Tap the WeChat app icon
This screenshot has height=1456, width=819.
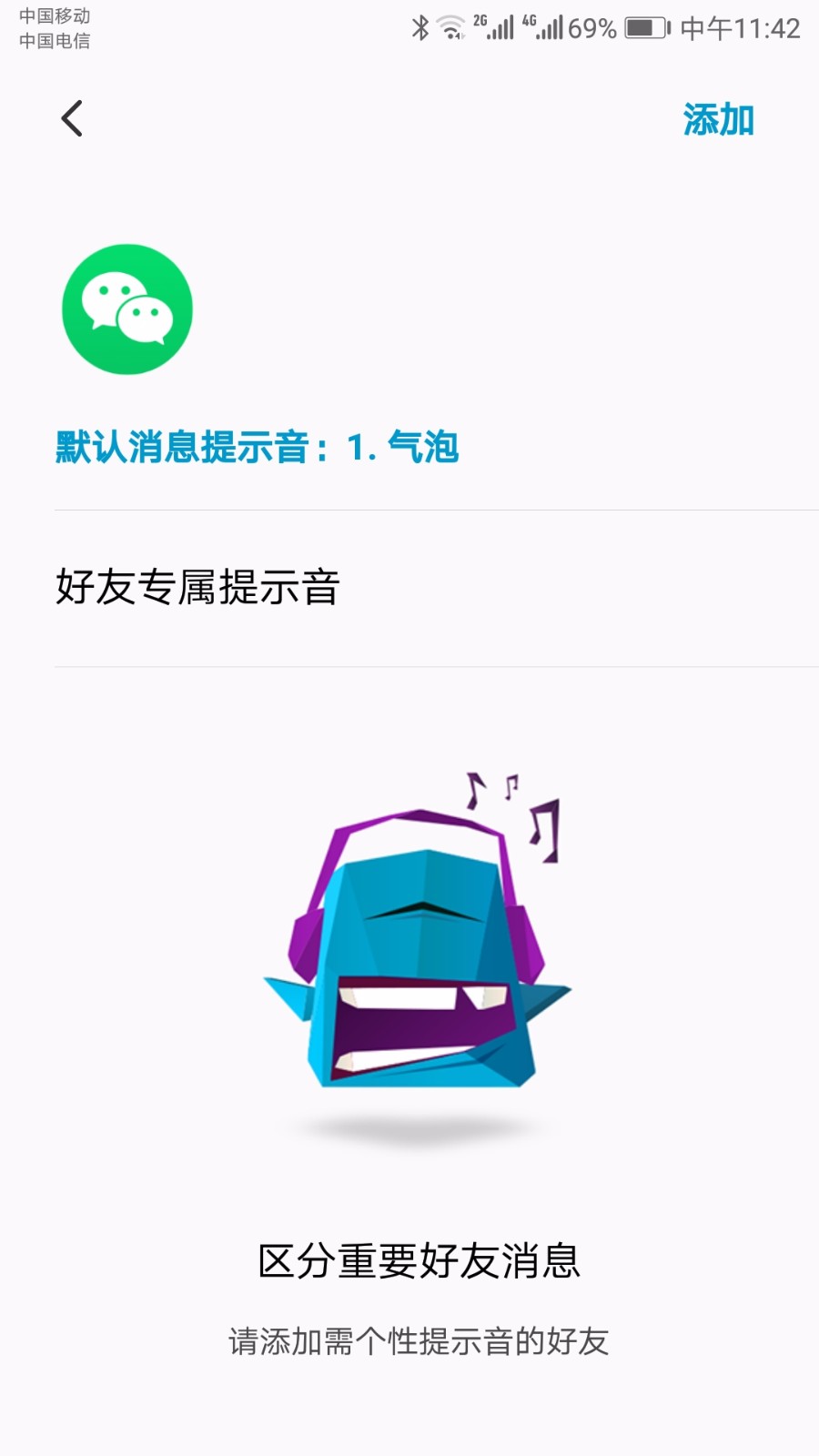[x=127, y=308]
